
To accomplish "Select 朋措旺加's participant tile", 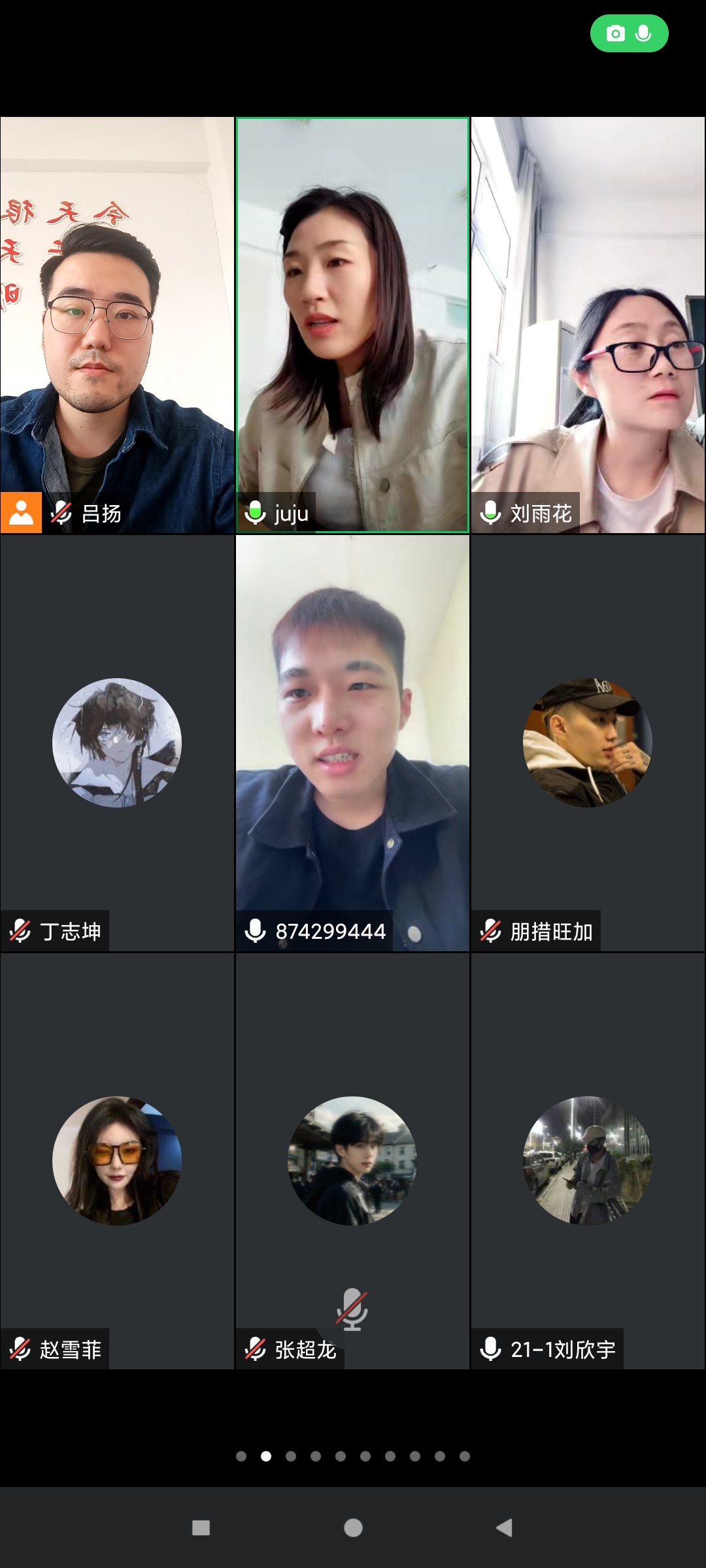I will tap(588, 743).
